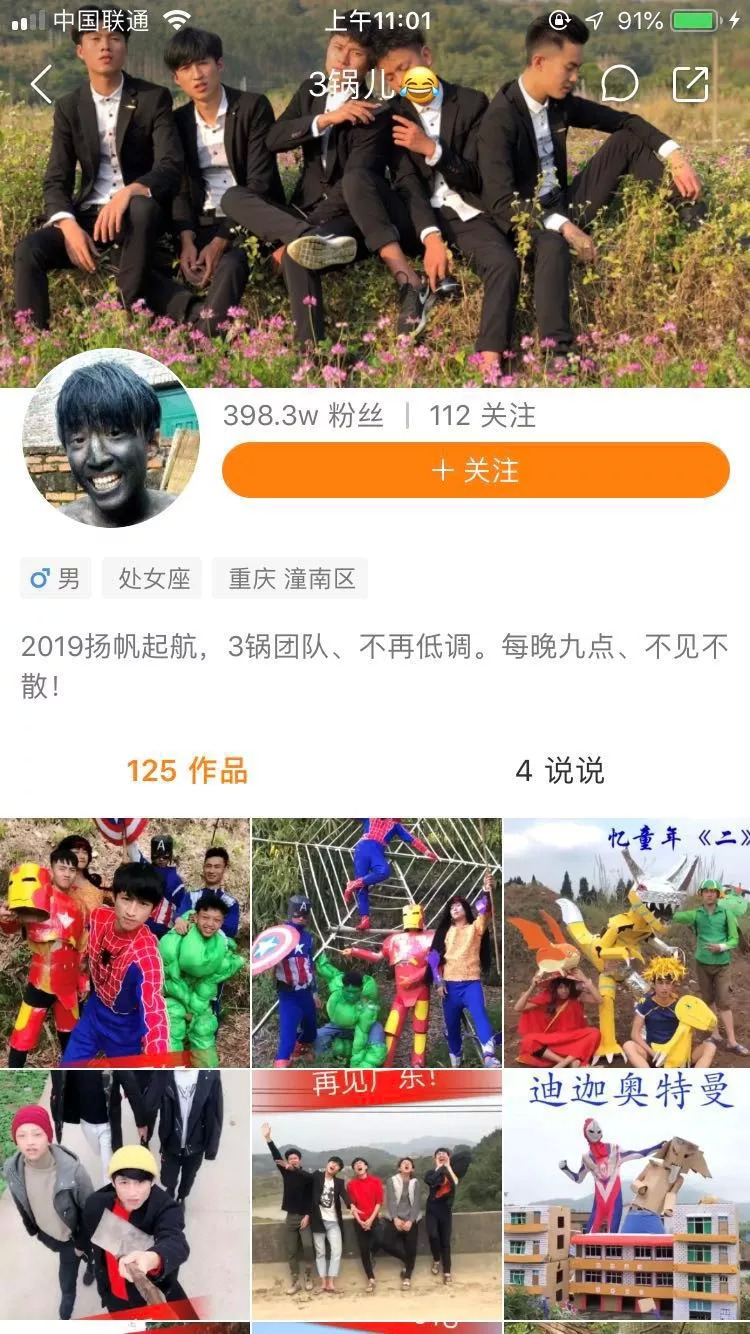Open the Spider-Man and Hulk group video
Image resolution: width=750 pixels, height=1334 pixels.
pyautogui.click(x=125, y=943)
